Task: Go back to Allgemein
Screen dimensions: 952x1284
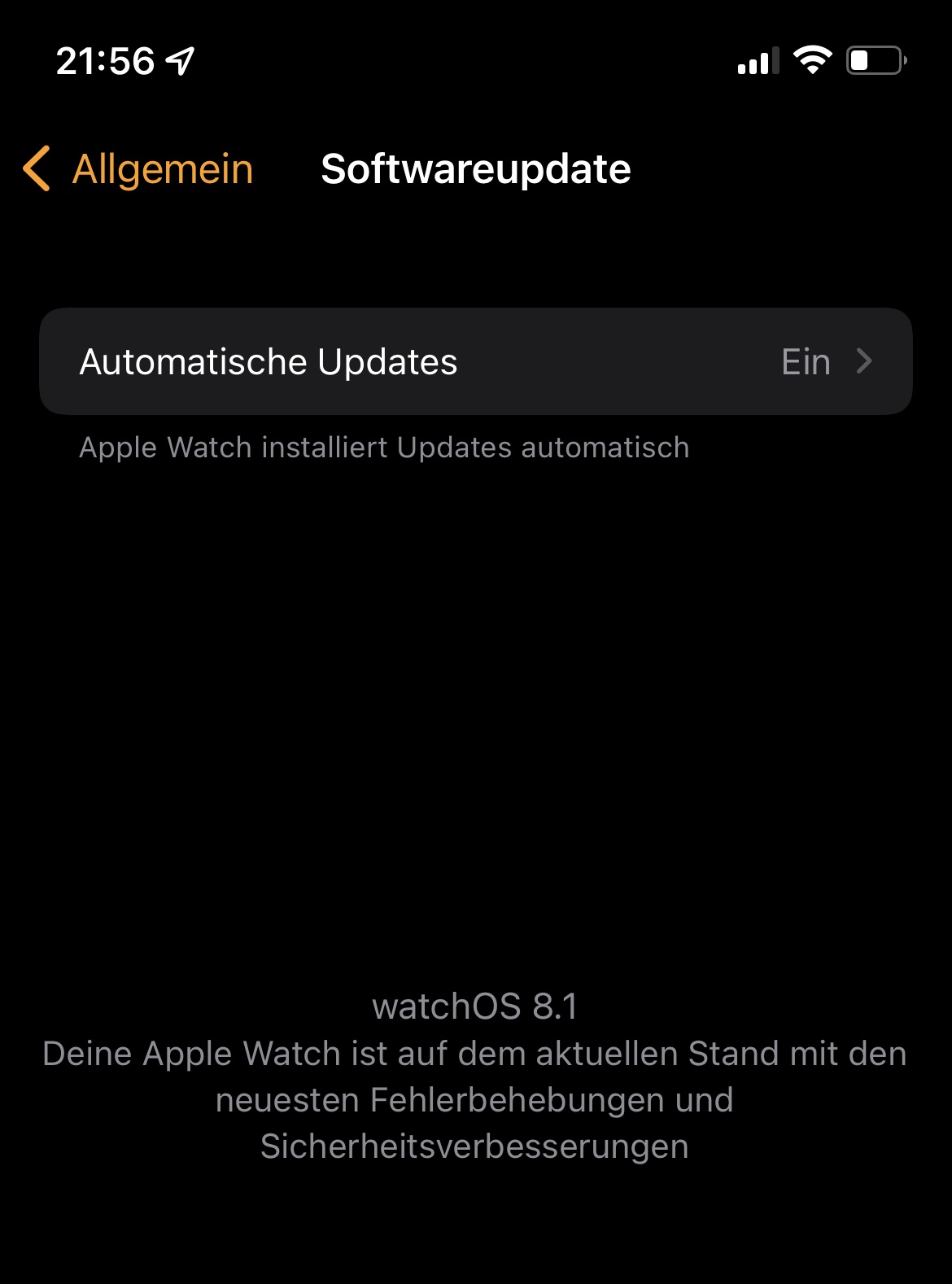Action: point(138,169)
